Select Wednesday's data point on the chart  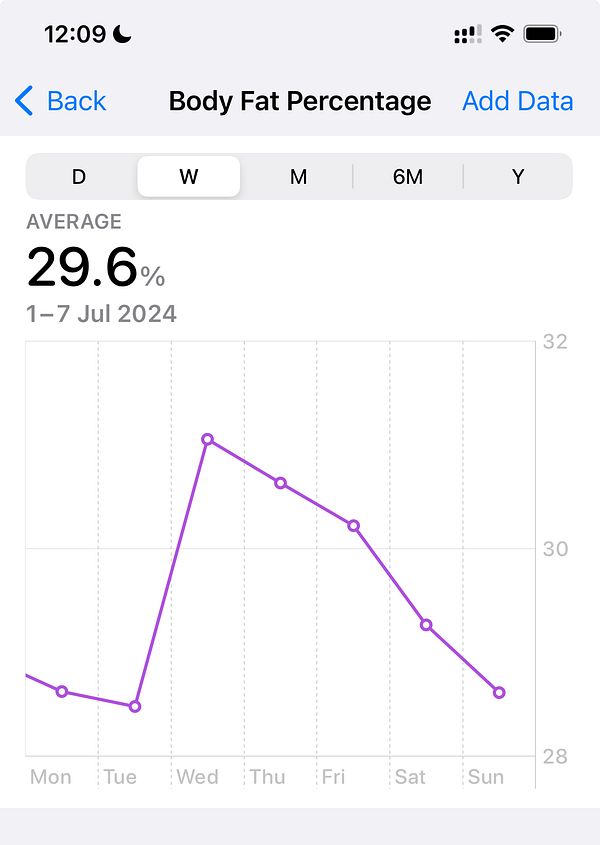pyautogui.click(x=208, y=439)
